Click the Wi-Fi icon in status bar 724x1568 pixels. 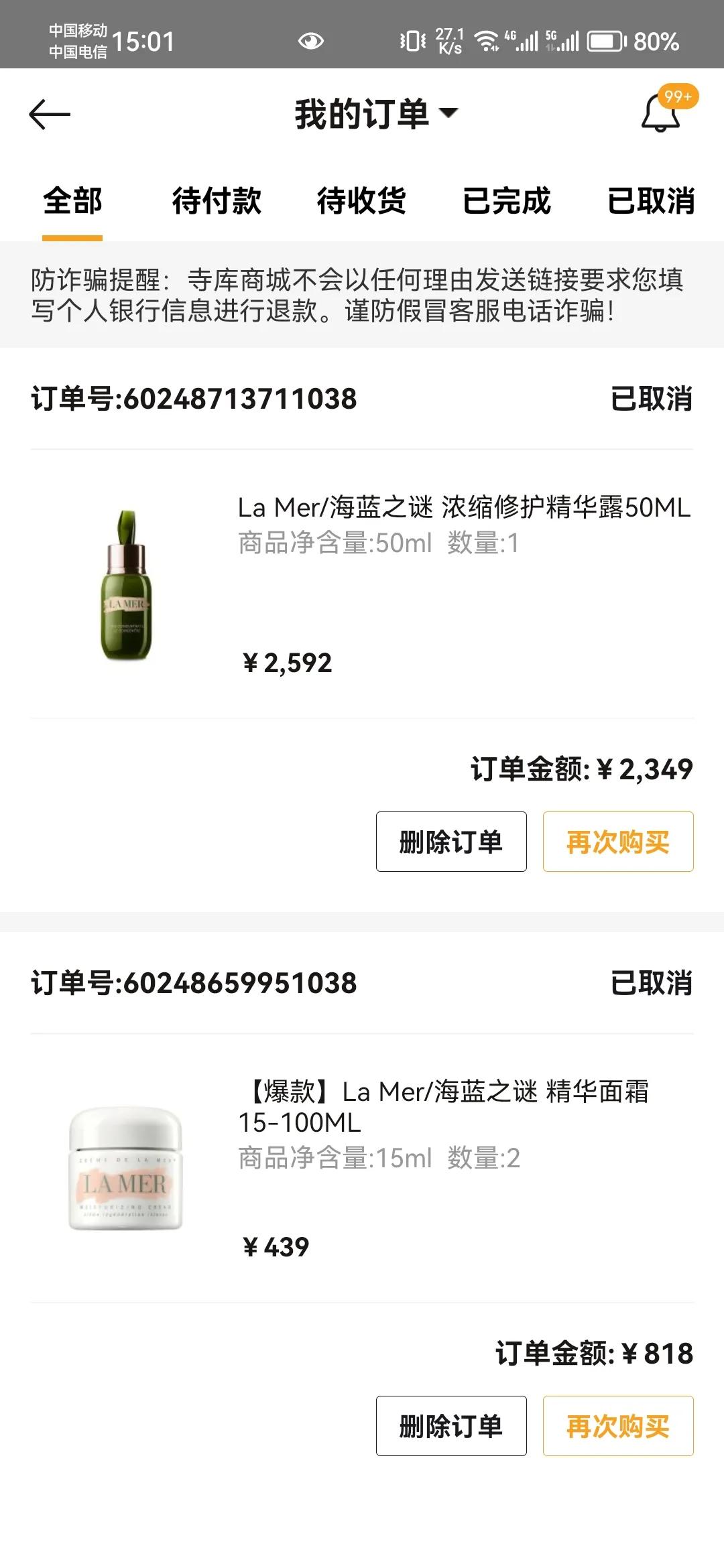(x=487, y=42)
